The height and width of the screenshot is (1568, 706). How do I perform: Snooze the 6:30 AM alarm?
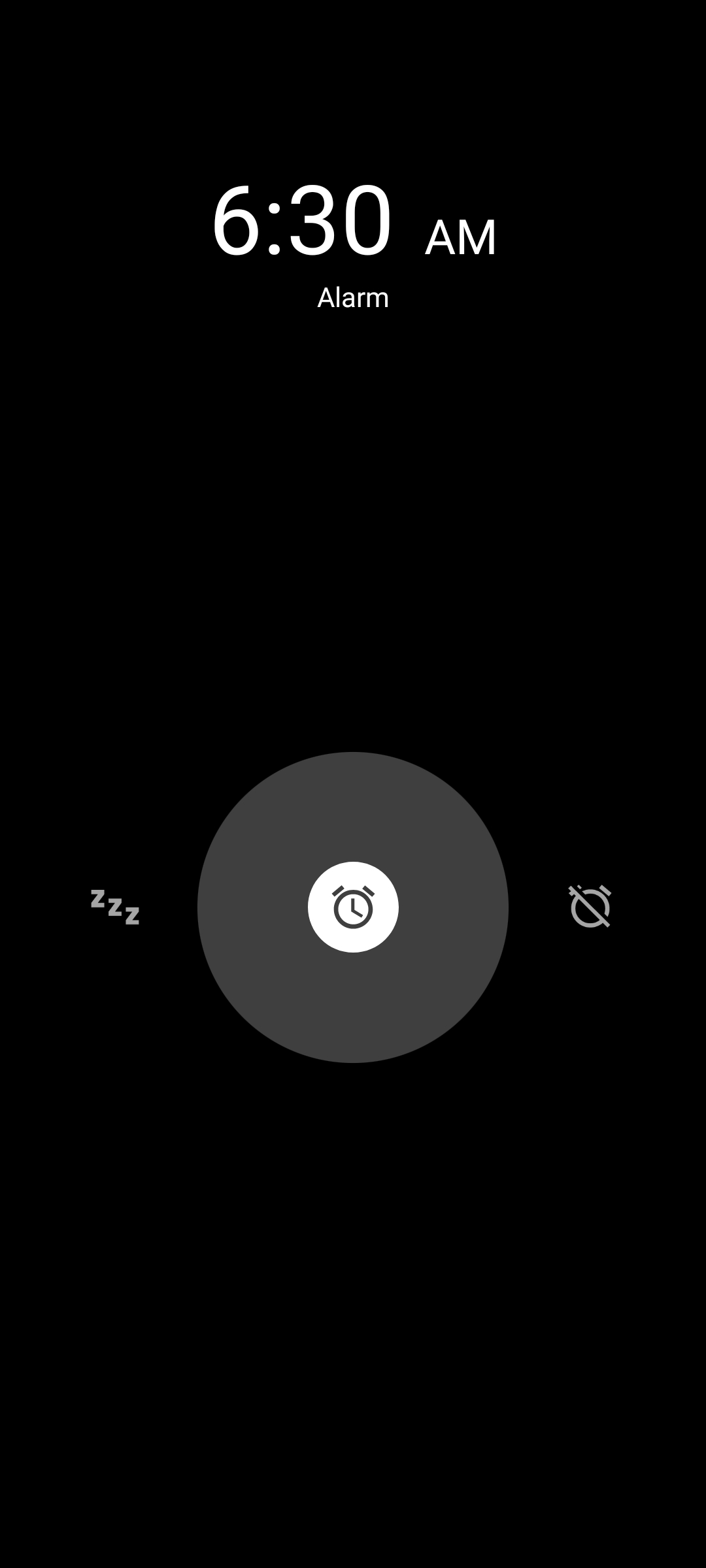[x=115, y=907]
